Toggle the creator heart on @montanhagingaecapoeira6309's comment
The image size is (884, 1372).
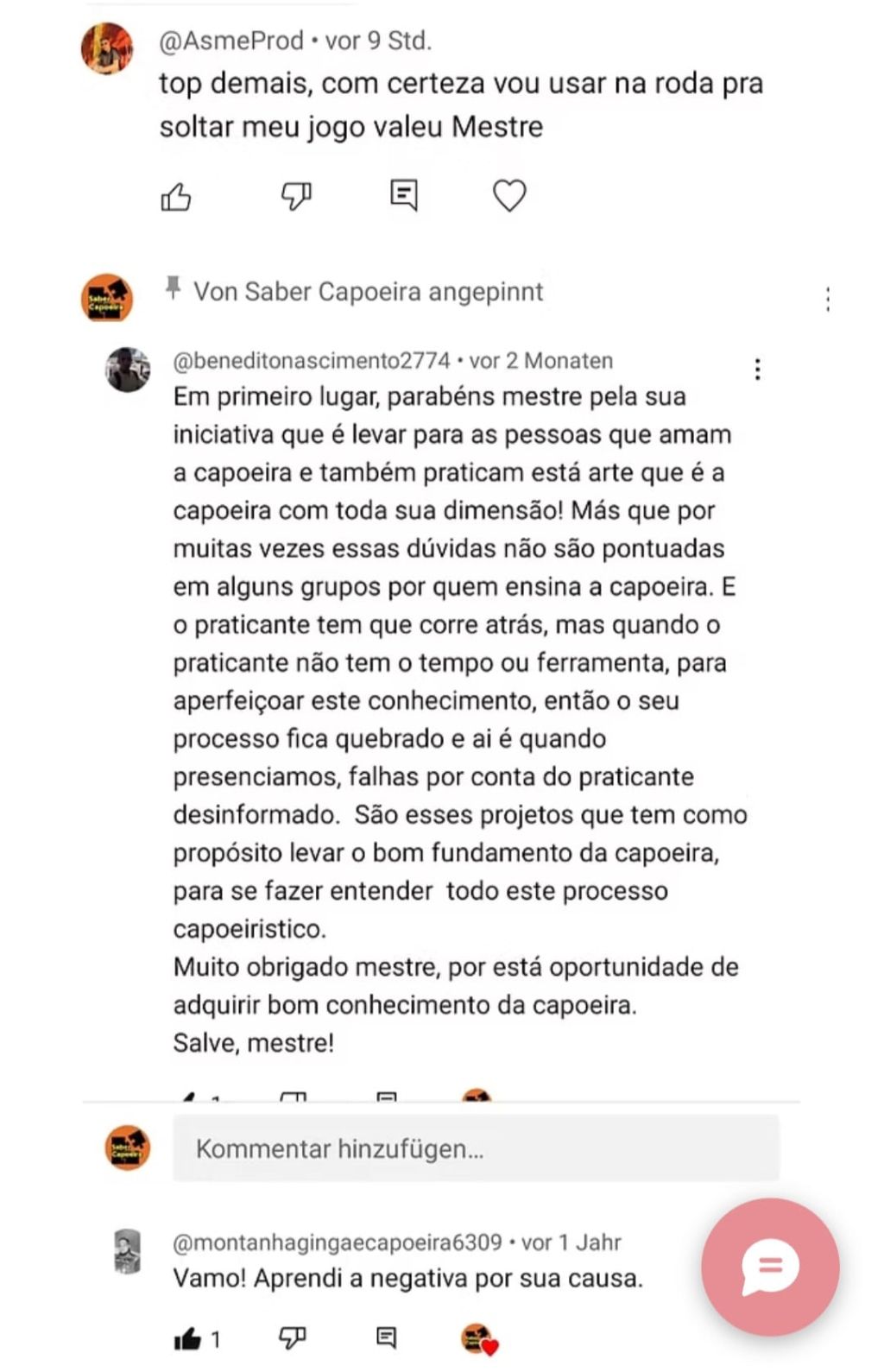click(479, 1339)
